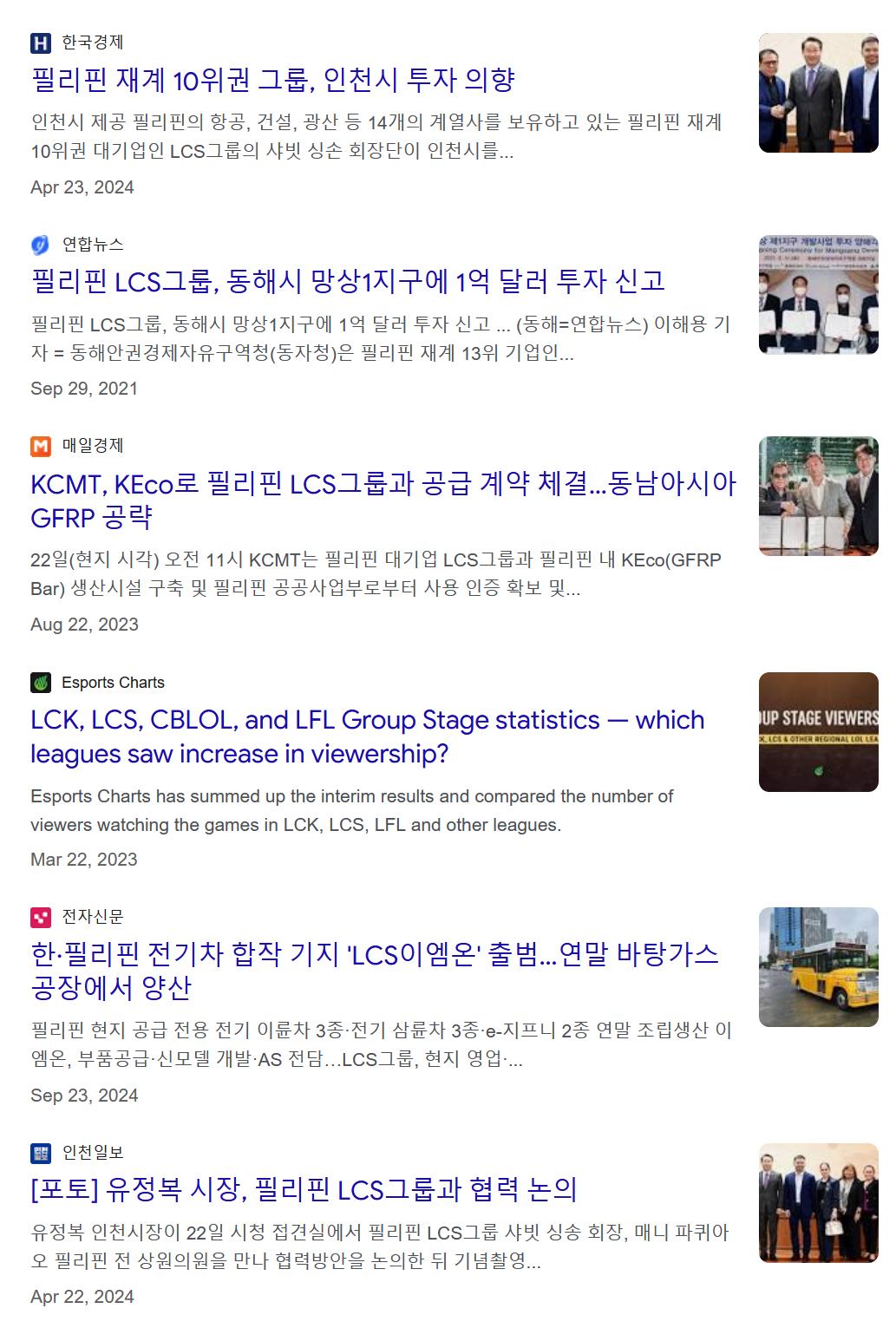
Task: Open the 연합뉴스 article on 동해시 망상1지구
Action: [x=347, y=281]
